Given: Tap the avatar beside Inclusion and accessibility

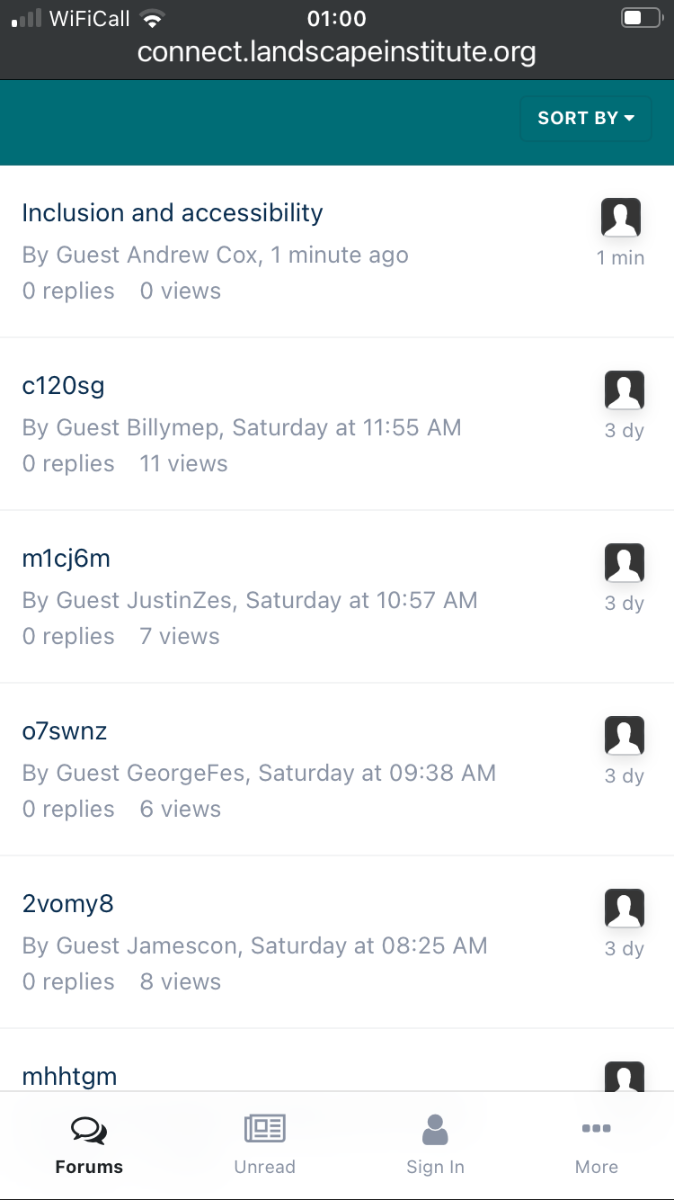Looking at the screenshot, I should [620, 217].
